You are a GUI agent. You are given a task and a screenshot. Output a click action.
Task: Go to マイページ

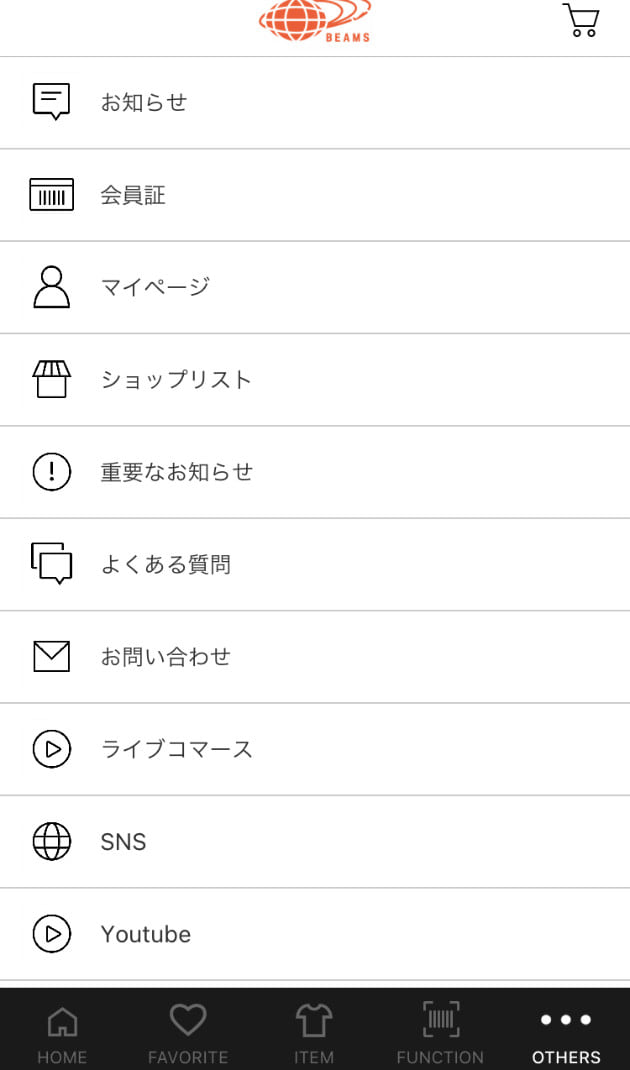[x=315, y=287]
